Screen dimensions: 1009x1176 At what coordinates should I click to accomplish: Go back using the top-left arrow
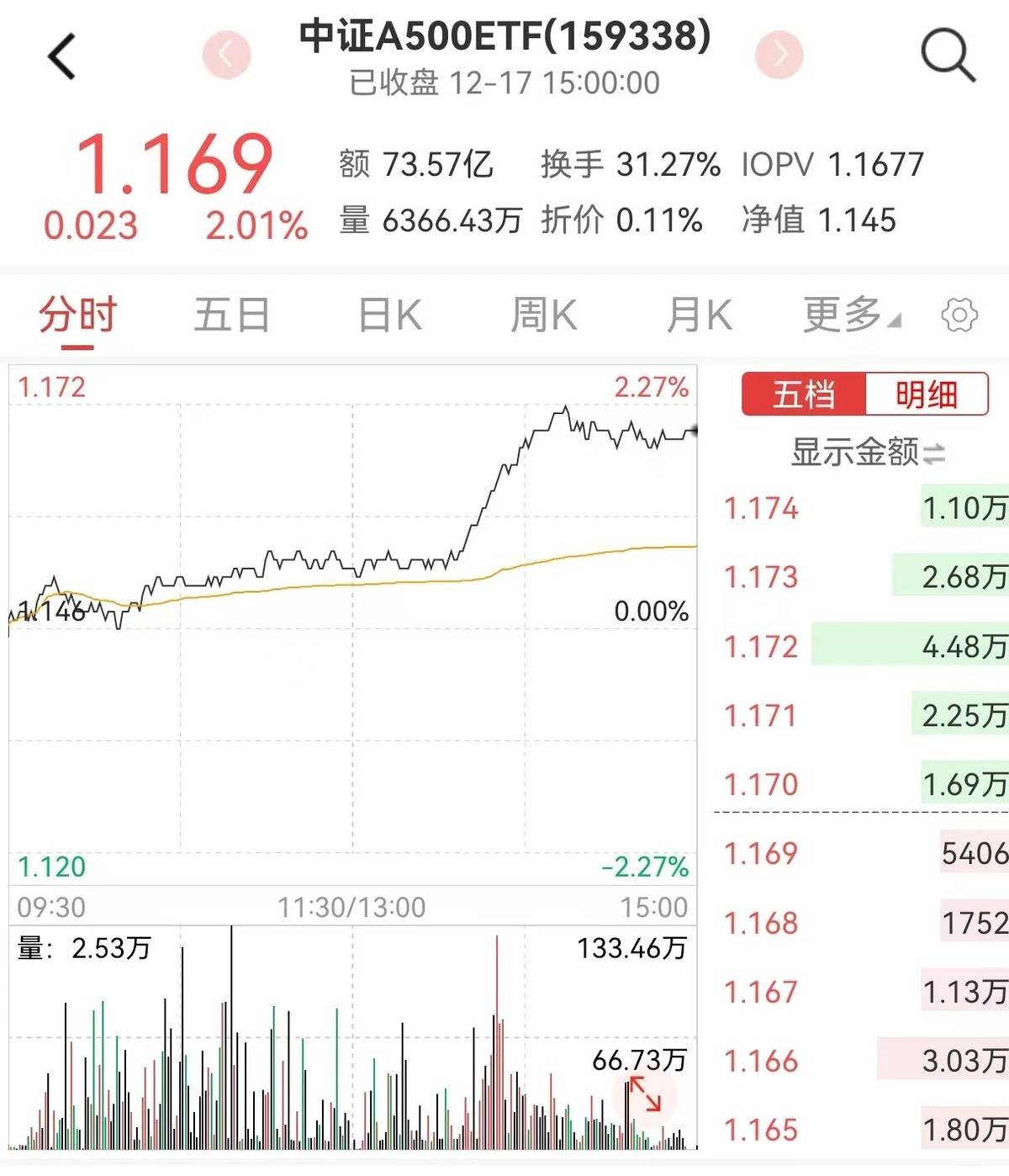[62, 56]
